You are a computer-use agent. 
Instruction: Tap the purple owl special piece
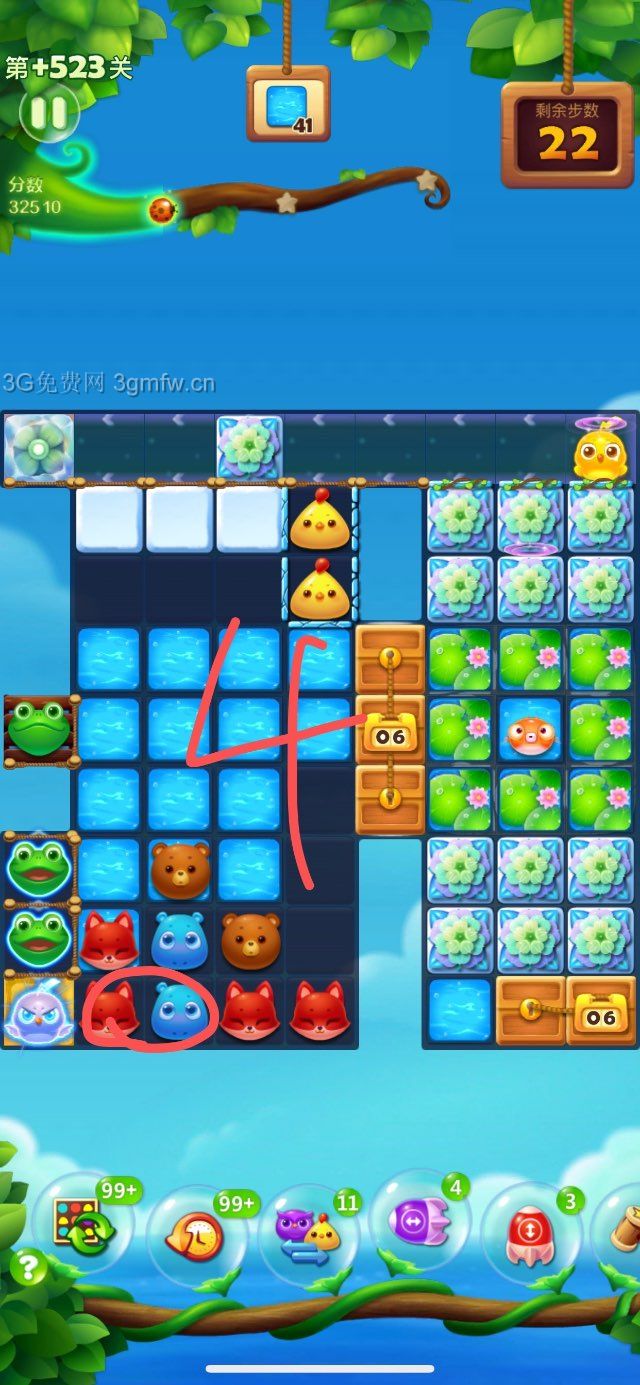coord(38,1012)
